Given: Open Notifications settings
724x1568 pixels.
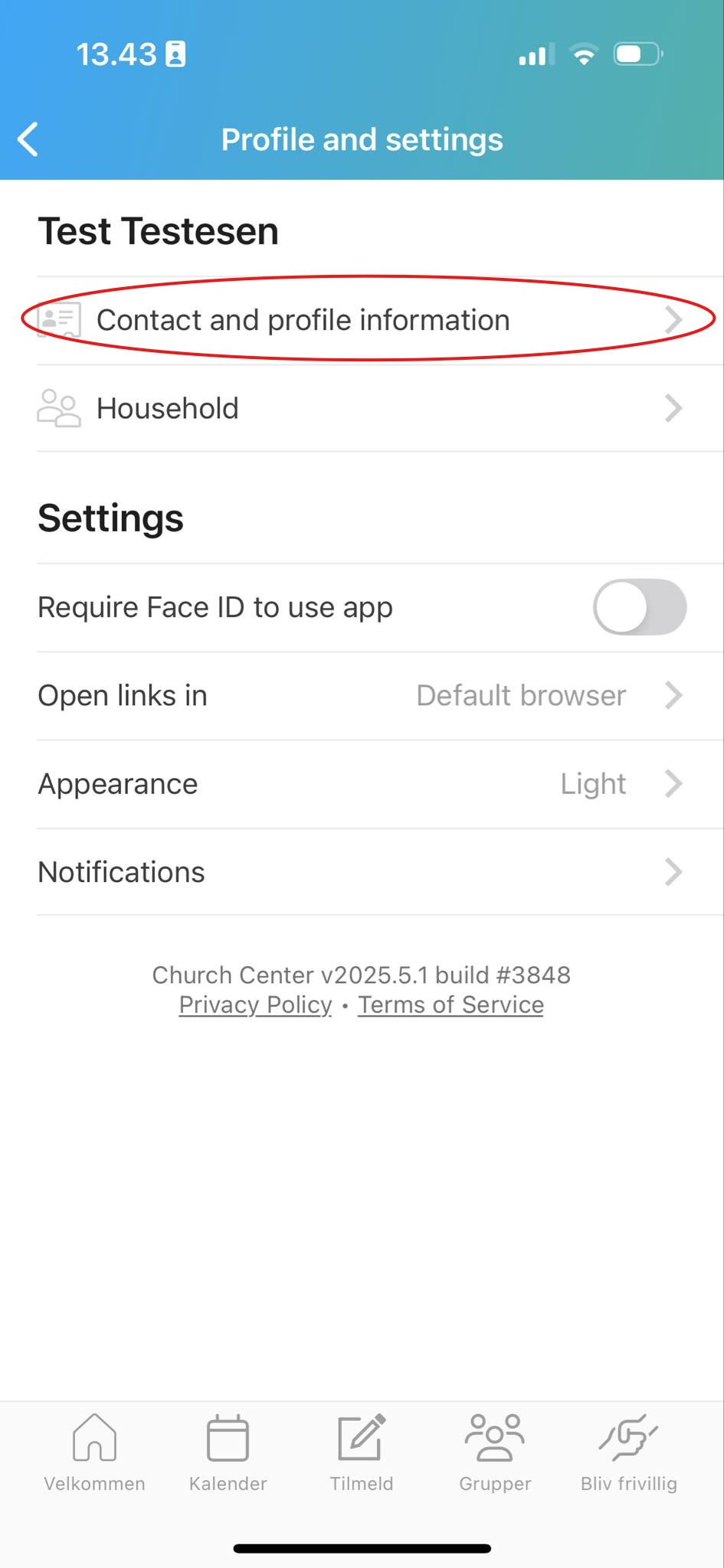Looking at the screenshot, I should pos(362,872).
